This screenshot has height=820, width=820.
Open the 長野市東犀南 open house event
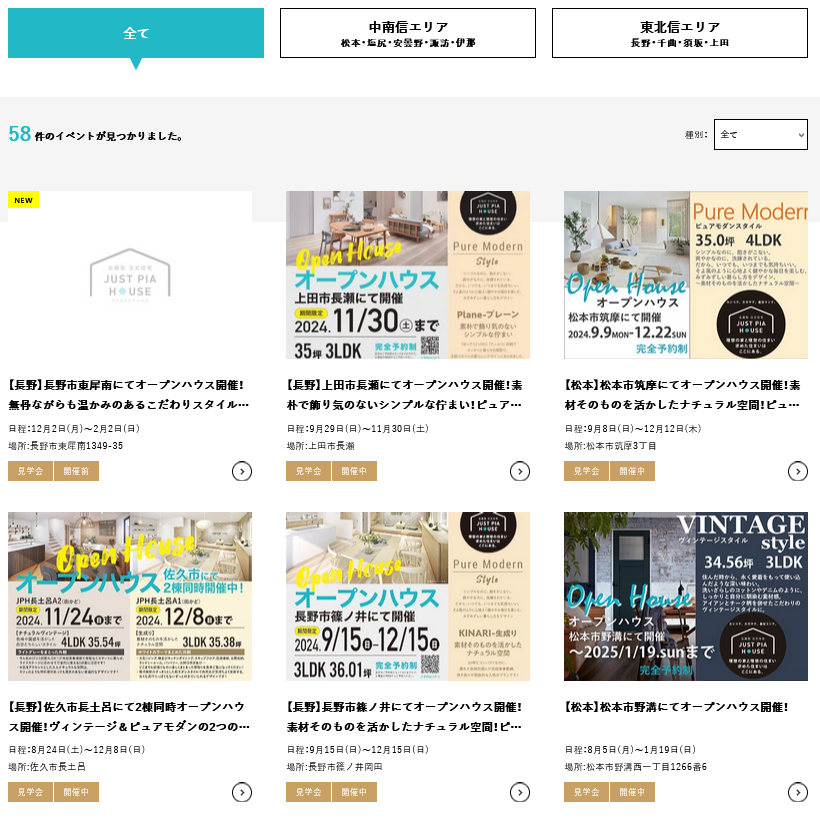click(x=130, y=275)
